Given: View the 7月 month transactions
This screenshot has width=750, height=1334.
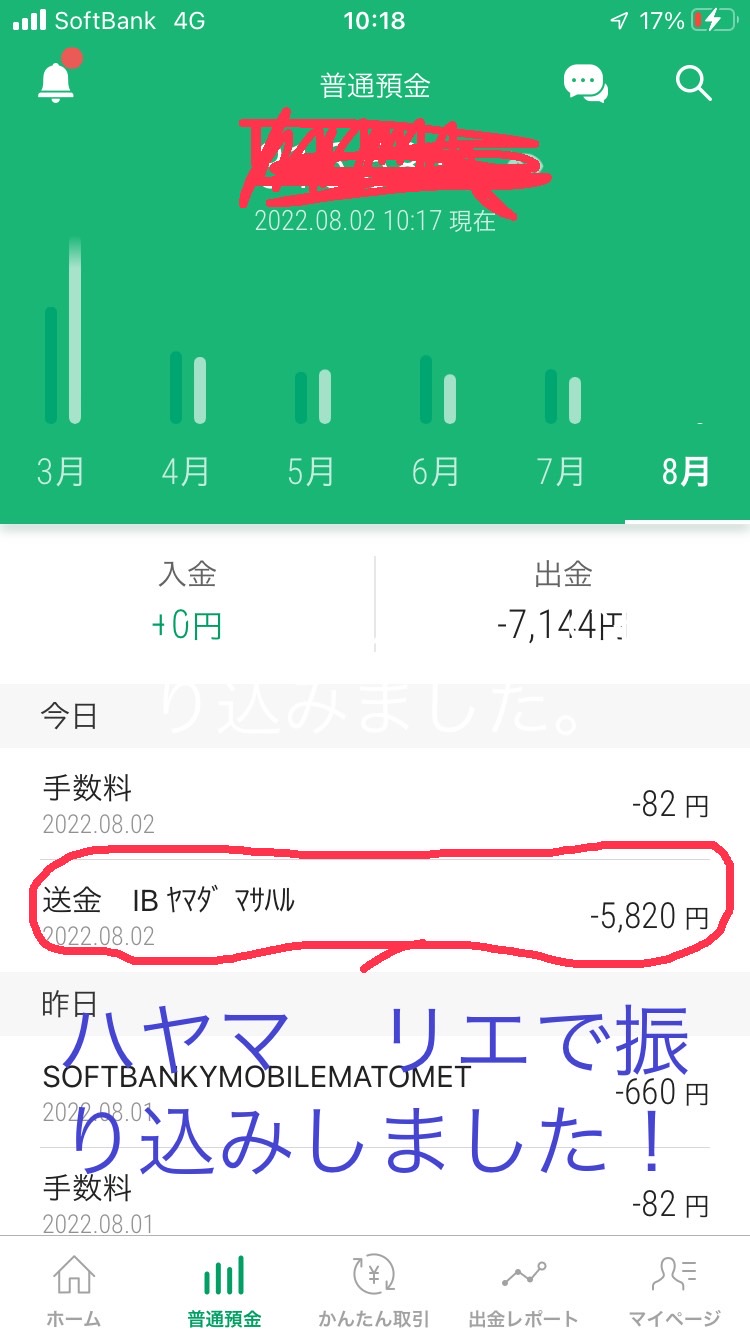Looking at the screenshot, I should click(561, 470).
